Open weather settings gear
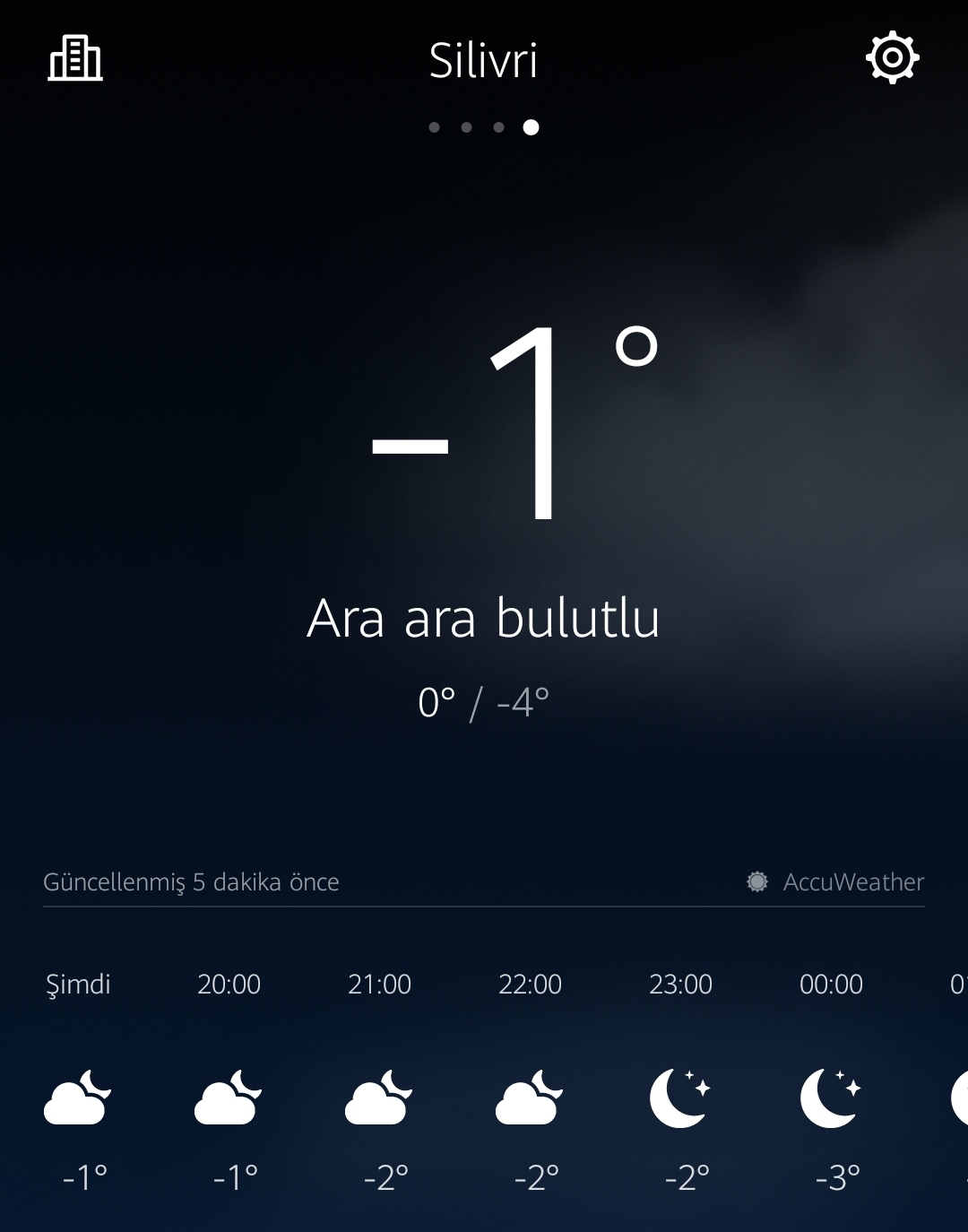Viewport: 968px width, 1232px height. coord(892,58)
